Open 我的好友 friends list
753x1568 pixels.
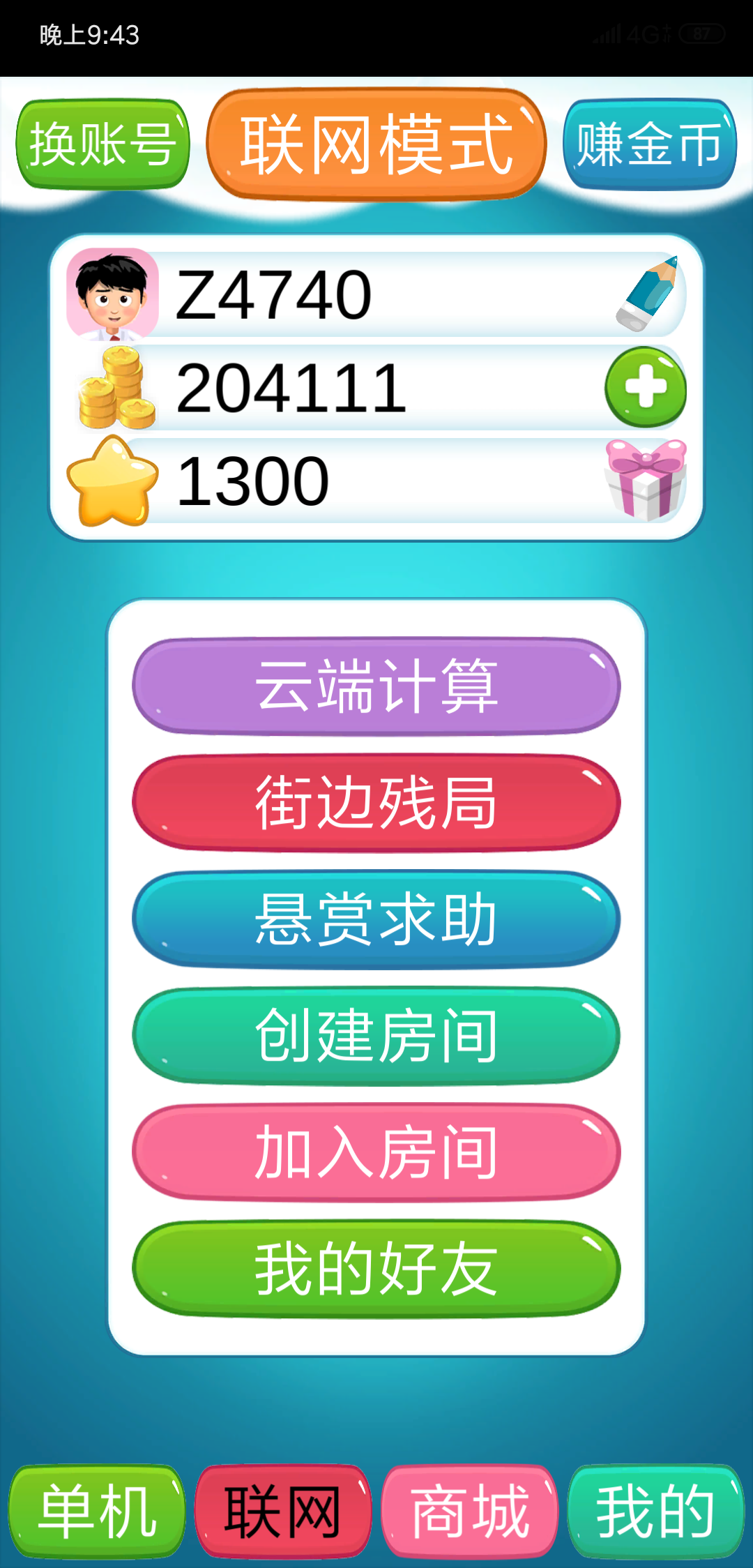point(376,1268)
